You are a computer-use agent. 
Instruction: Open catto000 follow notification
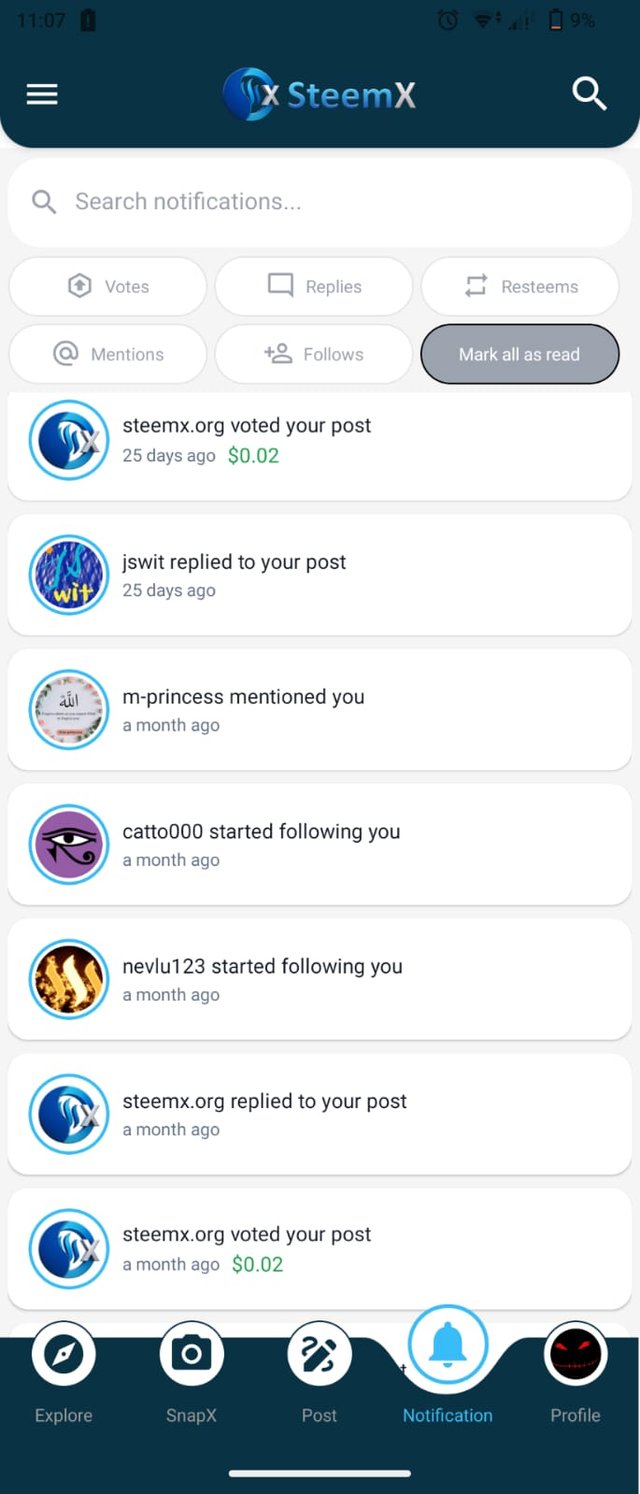coord(320,845)
